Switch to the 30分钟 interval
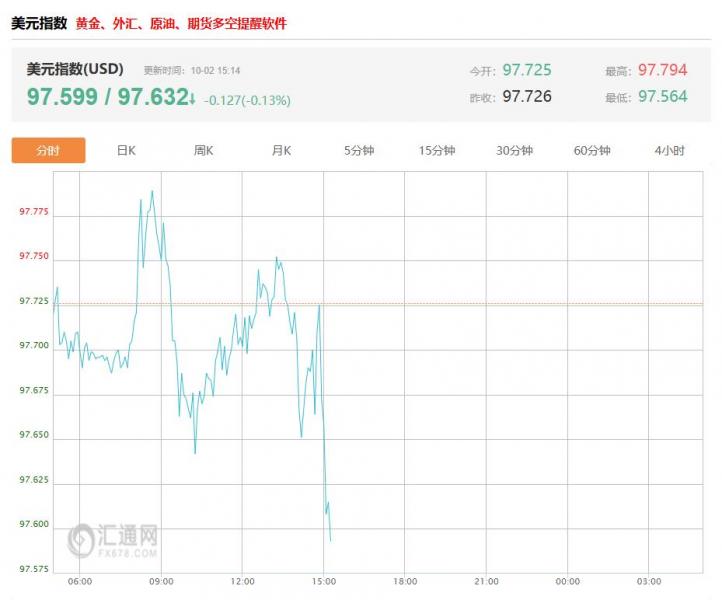The width and height of the screenshot is (722, 600). (x=514, y=150)
